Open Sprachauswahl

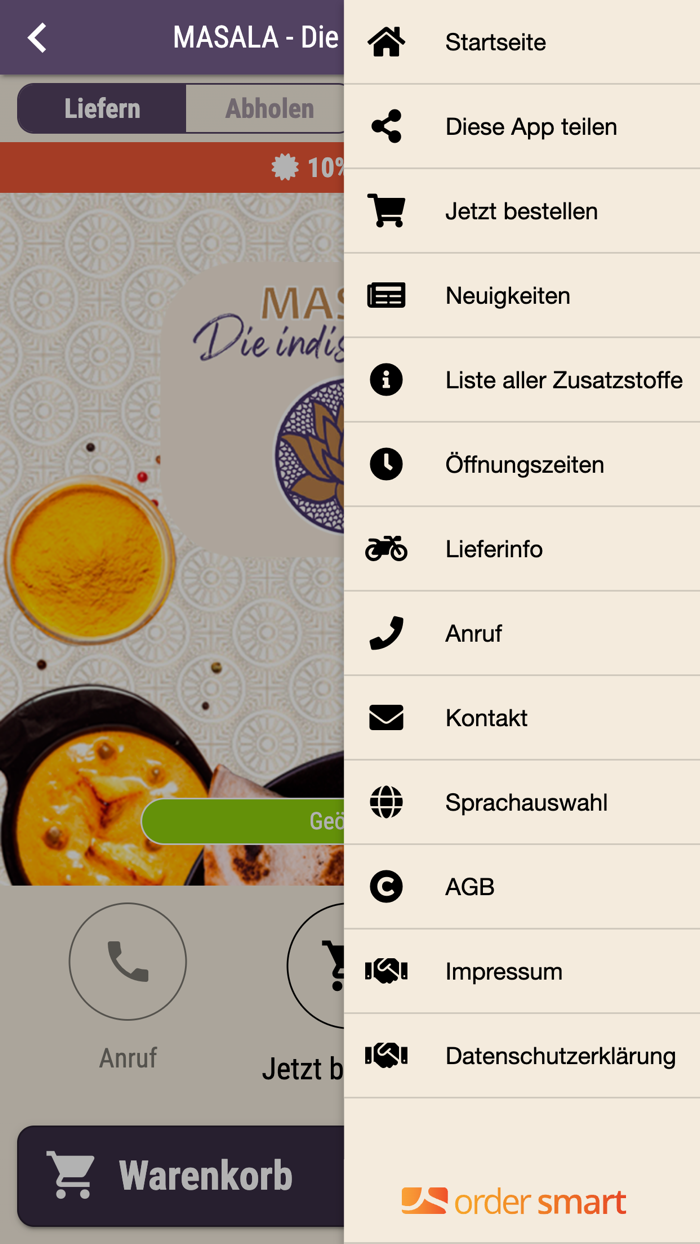[x=522, y=803]
